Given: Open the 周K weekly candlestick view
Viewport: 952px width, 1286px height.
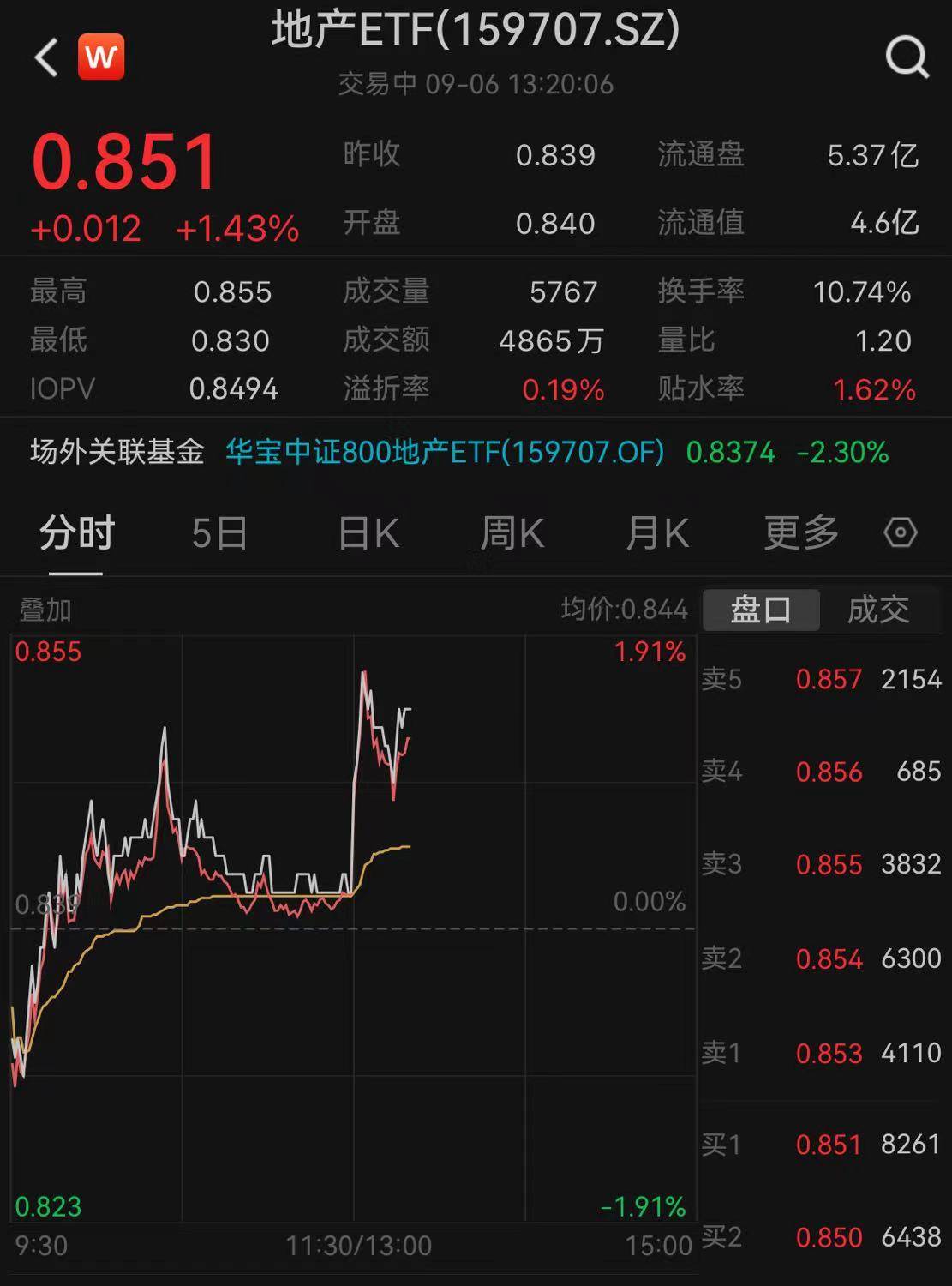Looking at the screenshot, I should coord(511,533).
